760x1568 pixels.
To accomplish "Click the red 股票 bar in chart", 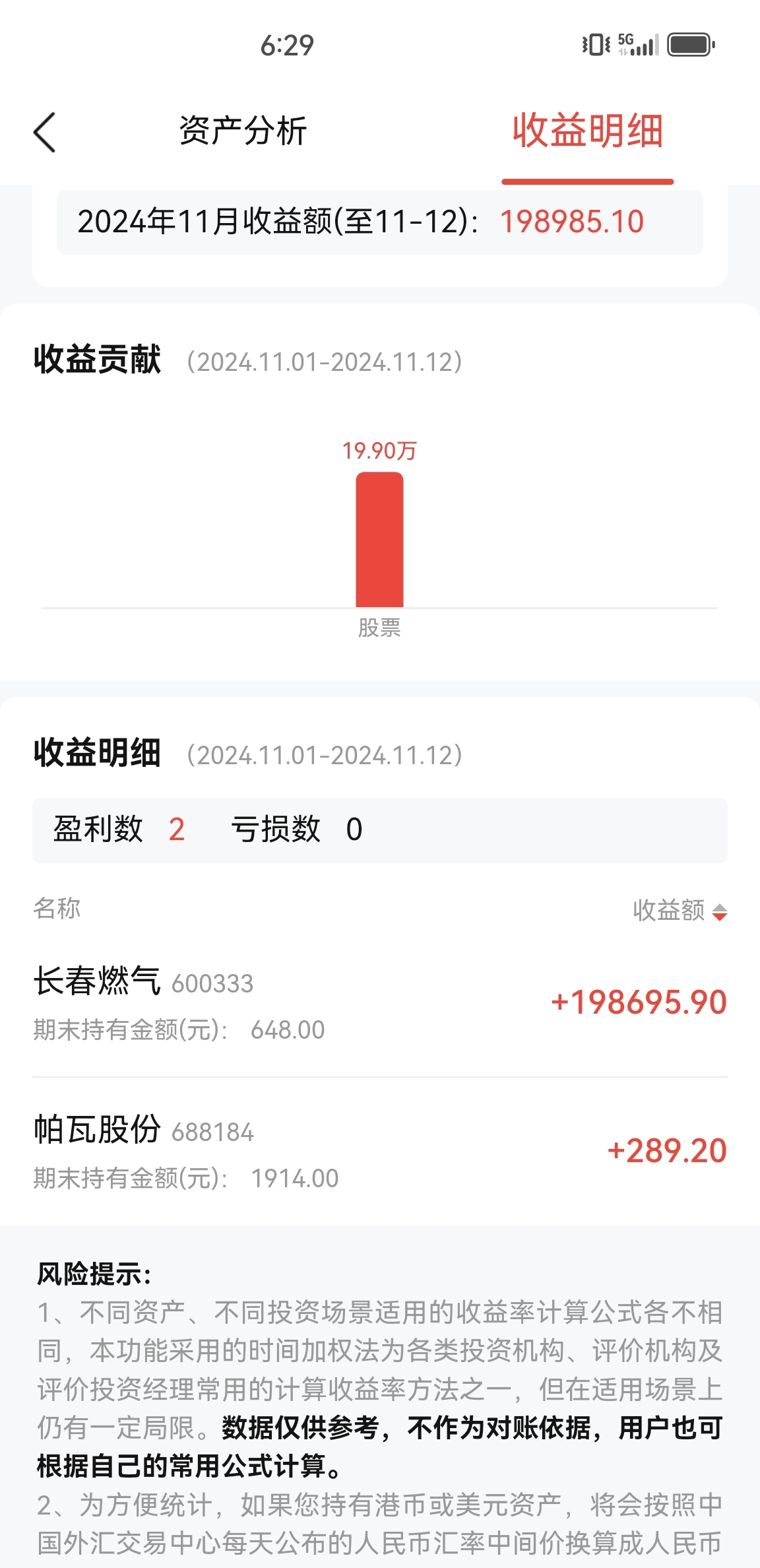I will point(379,541).
